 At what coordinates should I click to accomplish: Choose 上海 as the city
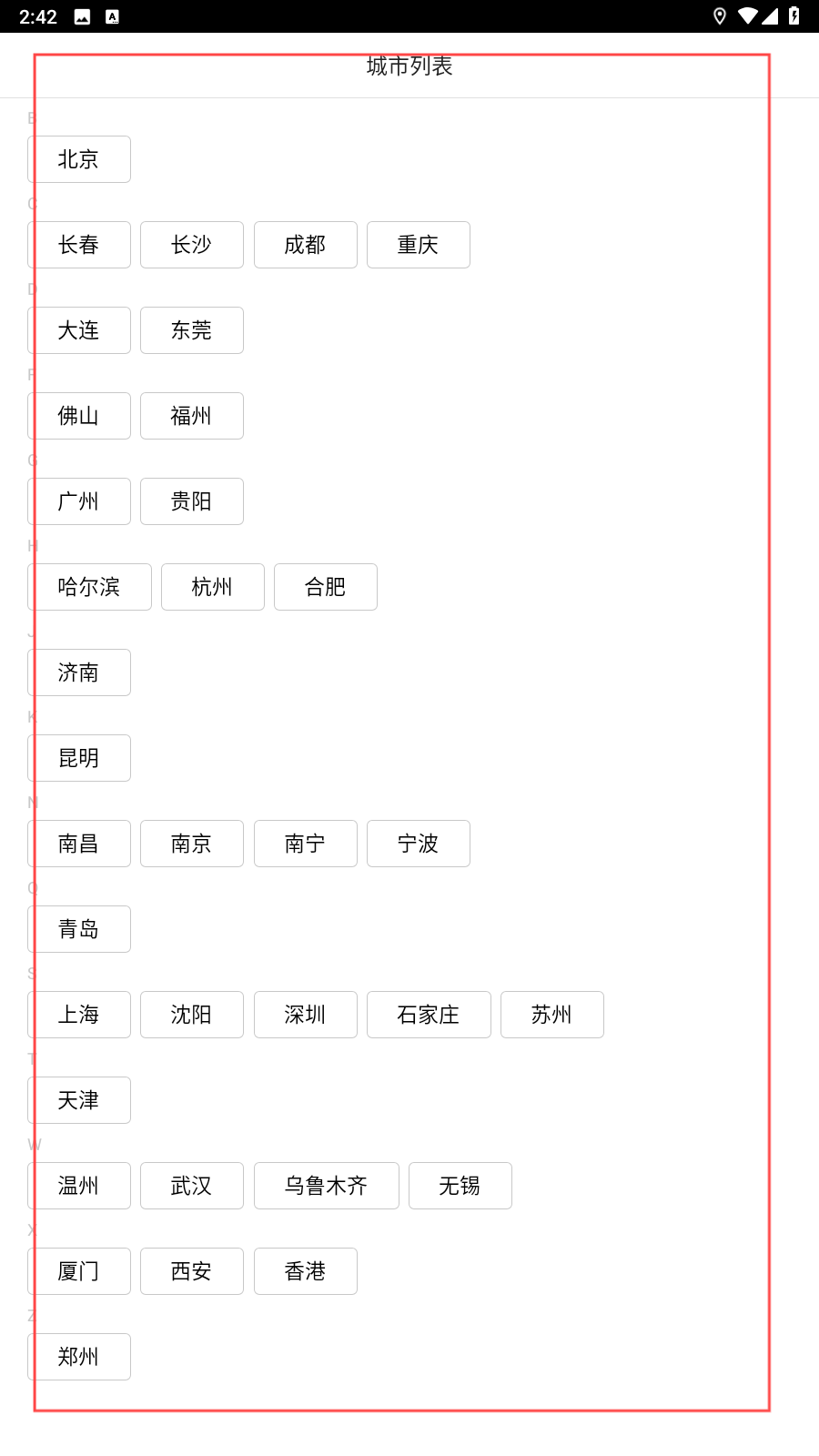pyautogui.click(x=79, y=1015)
